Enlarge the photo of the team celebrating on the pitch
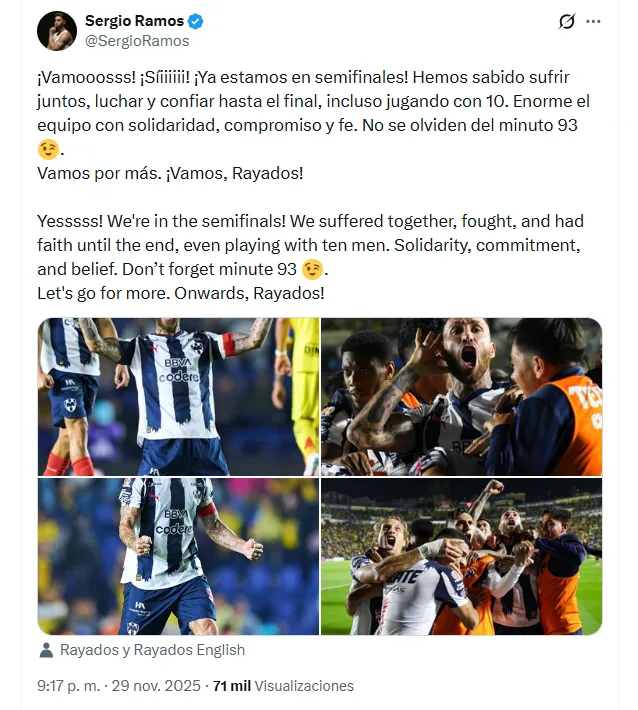This screenshot has height=710, width=638. (462, 556)
